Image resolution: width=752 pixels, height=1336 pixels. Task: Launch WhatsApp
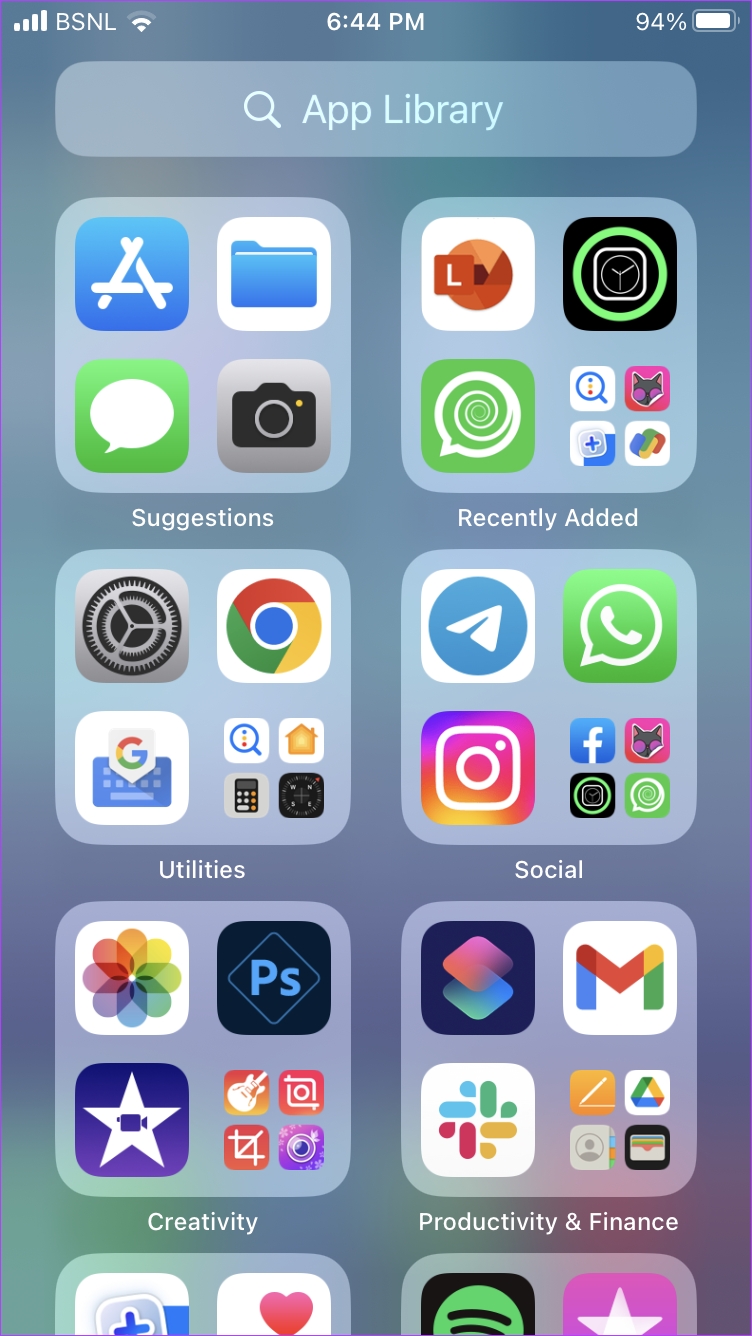pos(620,626)
